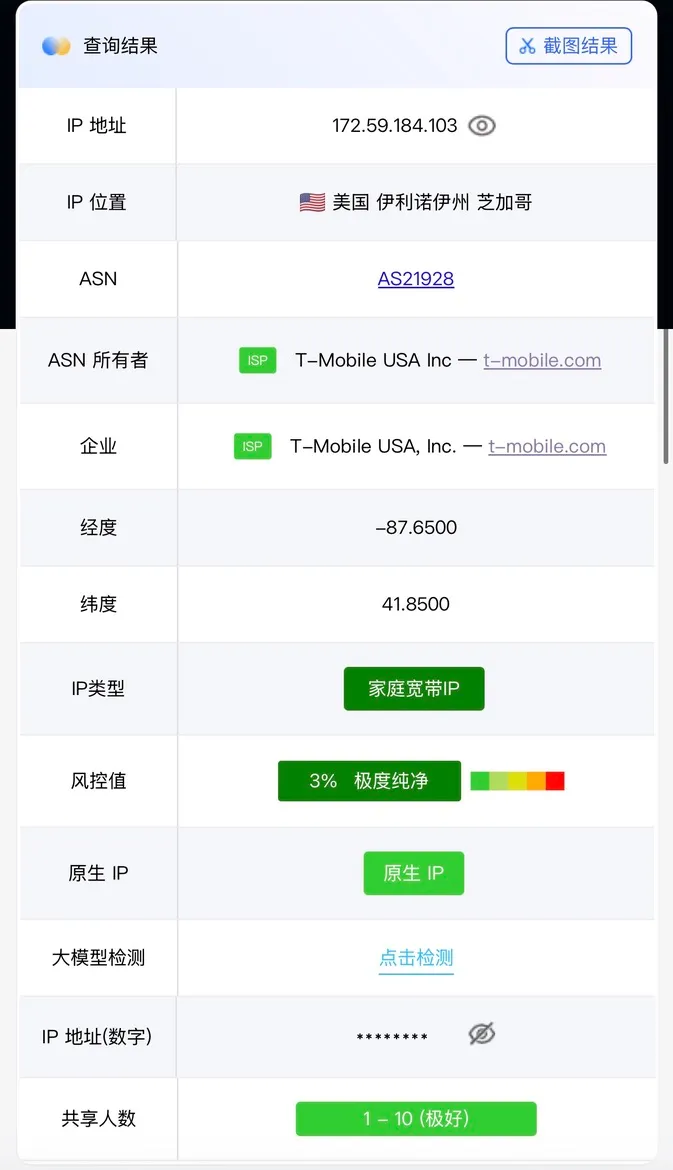673x1170 pixels.
Task: Open the AS21928 ASN link
Action: tap(416, 279)
